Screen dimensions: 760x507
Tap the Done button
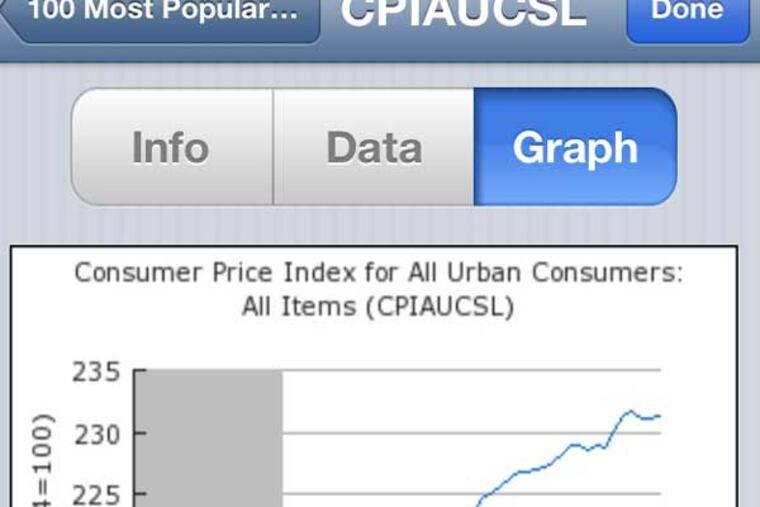point(687,16)
